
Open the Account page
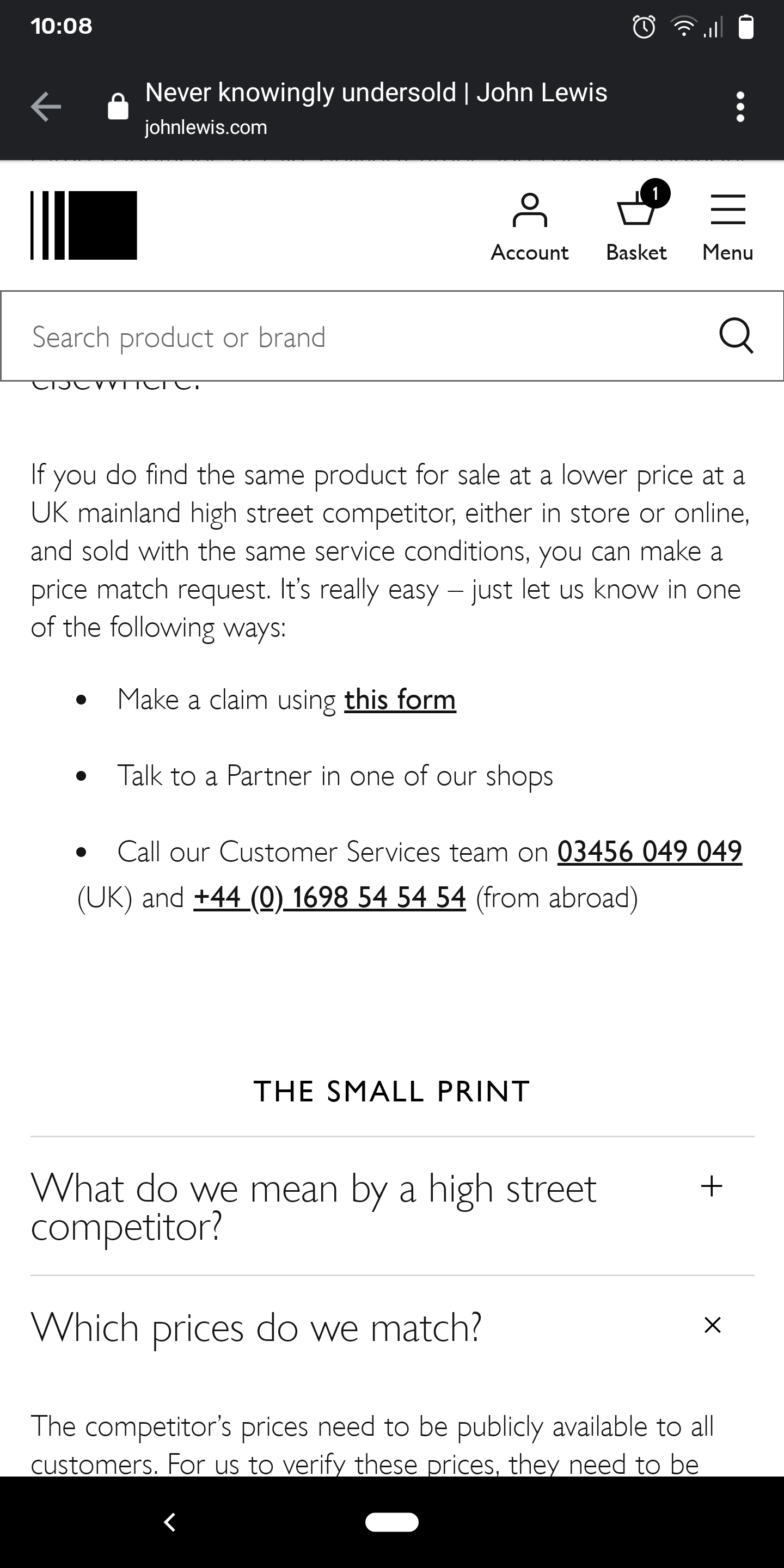click(x=530, y=226)
